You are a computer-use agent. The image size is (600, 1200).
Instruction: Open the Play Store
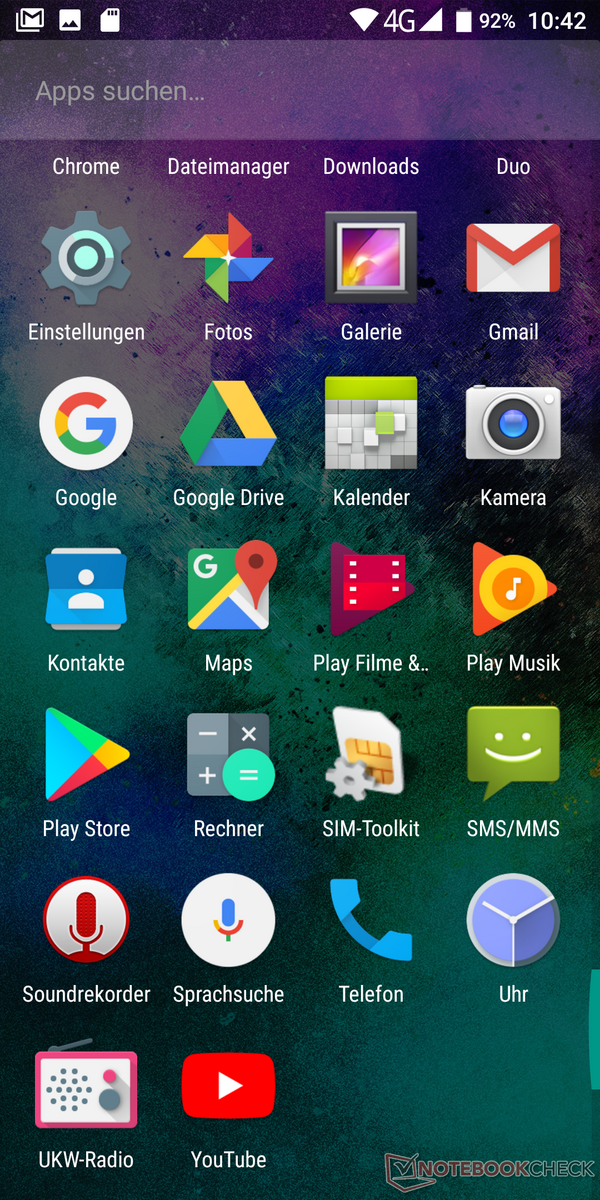(86, 755)
